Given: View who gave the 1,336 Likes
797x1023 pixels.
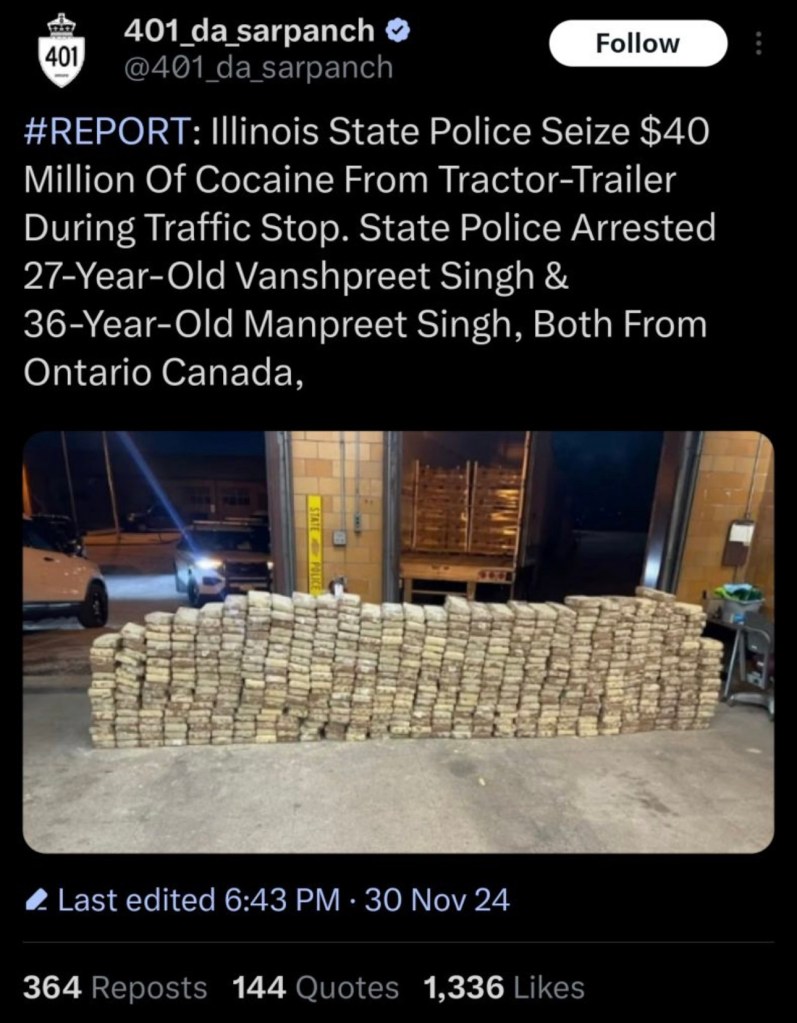Looking at the screenshot, I should pos(504,988).
